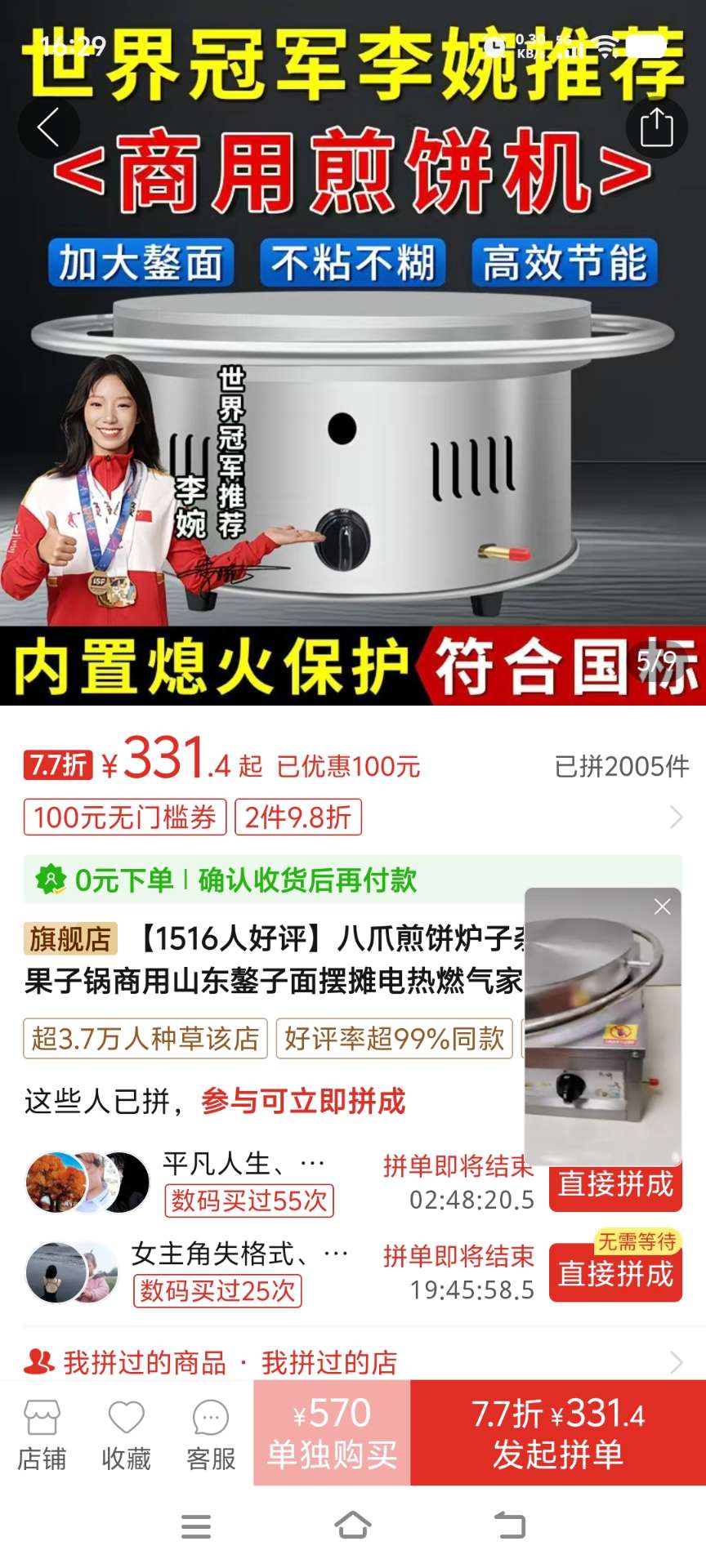
Task: Open the 2件9.8折 discount chip
Action: pyautogui.click(x=297, y=817)
